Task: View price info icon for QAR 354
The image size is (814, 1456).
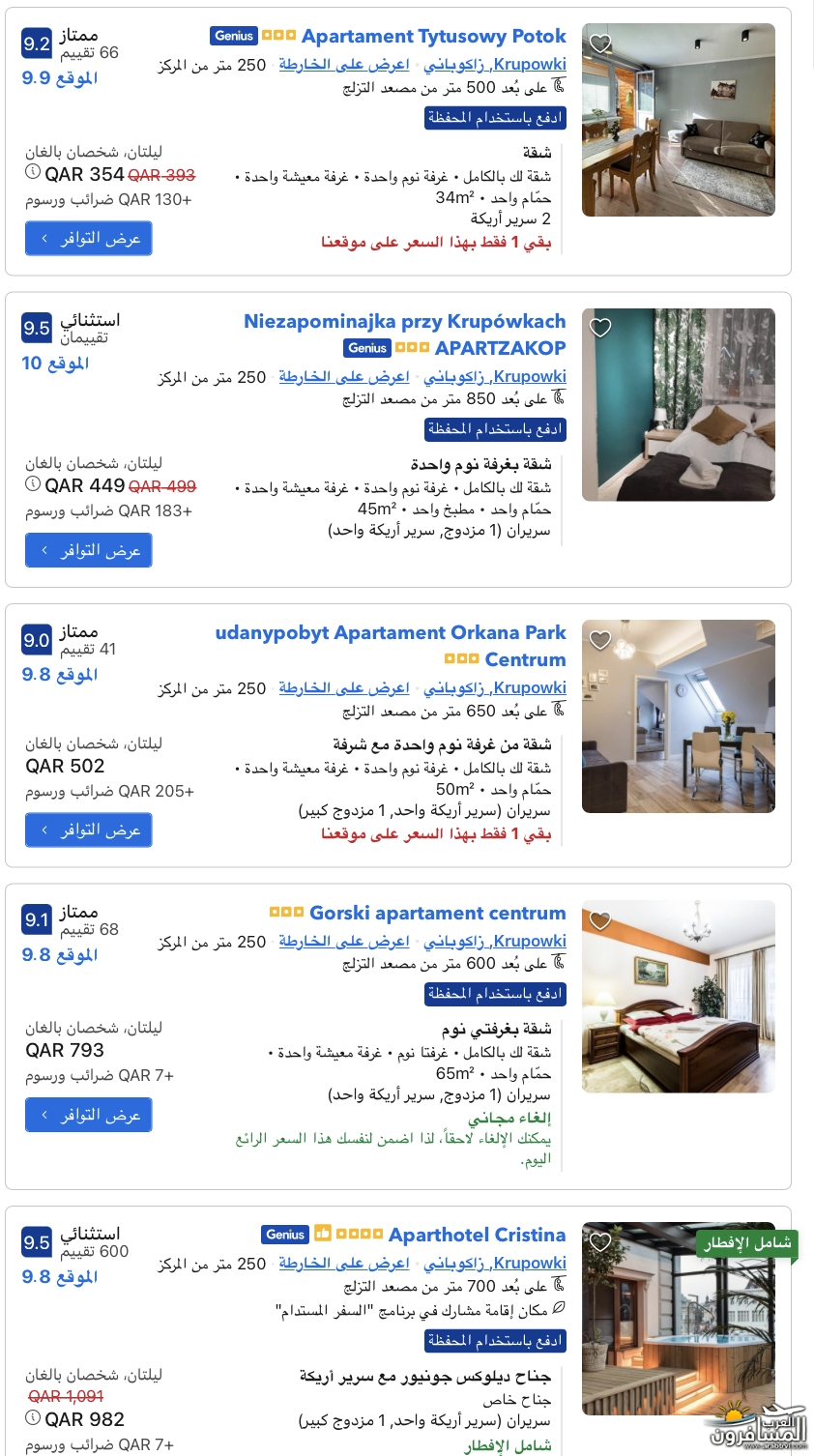Action: coord(33,172)
